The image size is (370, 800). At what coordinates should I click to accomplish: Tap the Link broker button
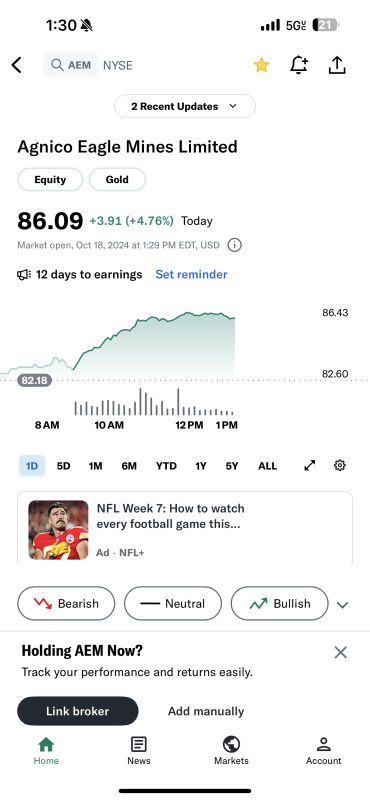(78, 711)
